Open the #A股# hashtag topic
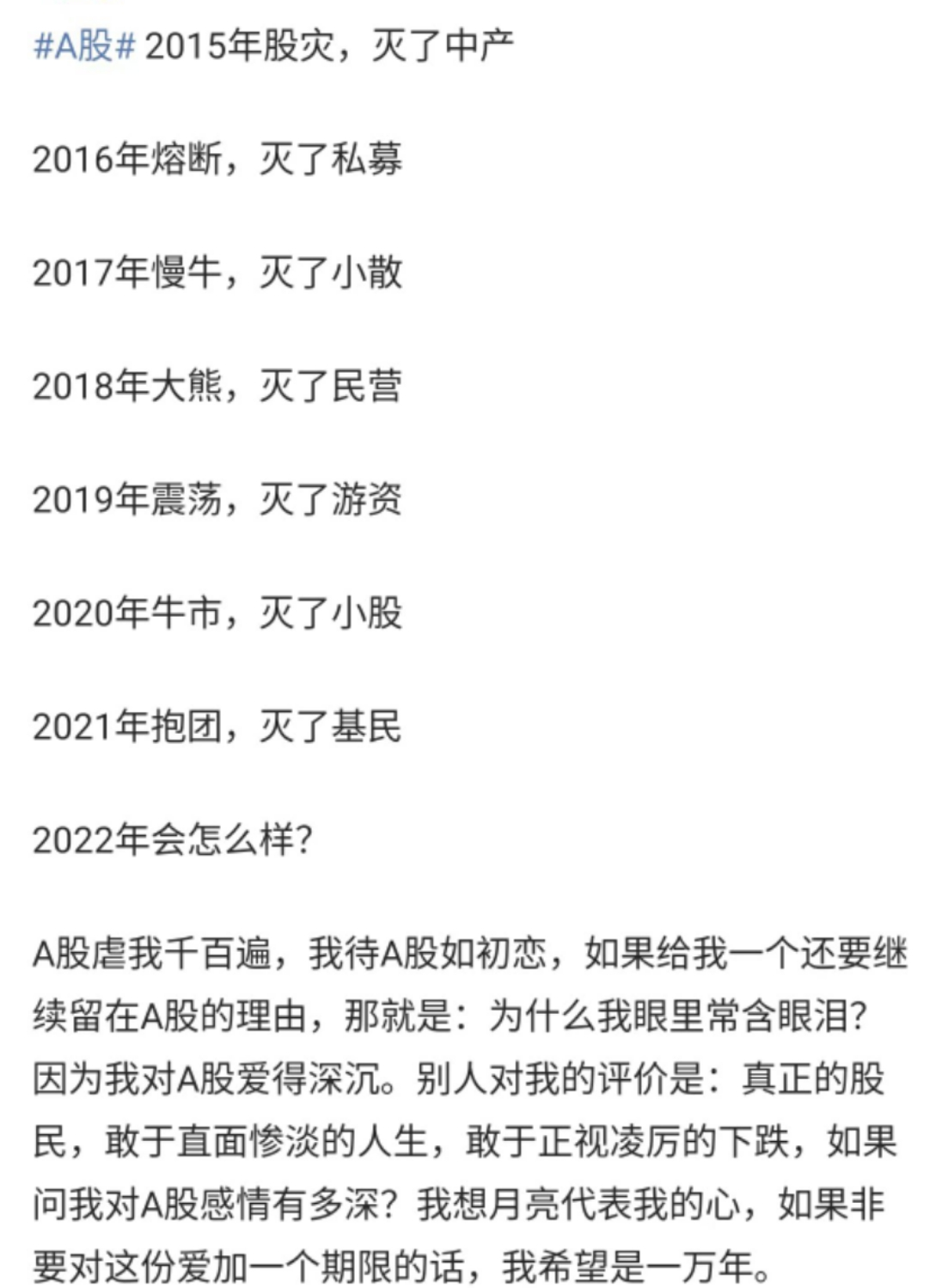The height and width of the screenshot is (1288, 942). click(83, 45)
